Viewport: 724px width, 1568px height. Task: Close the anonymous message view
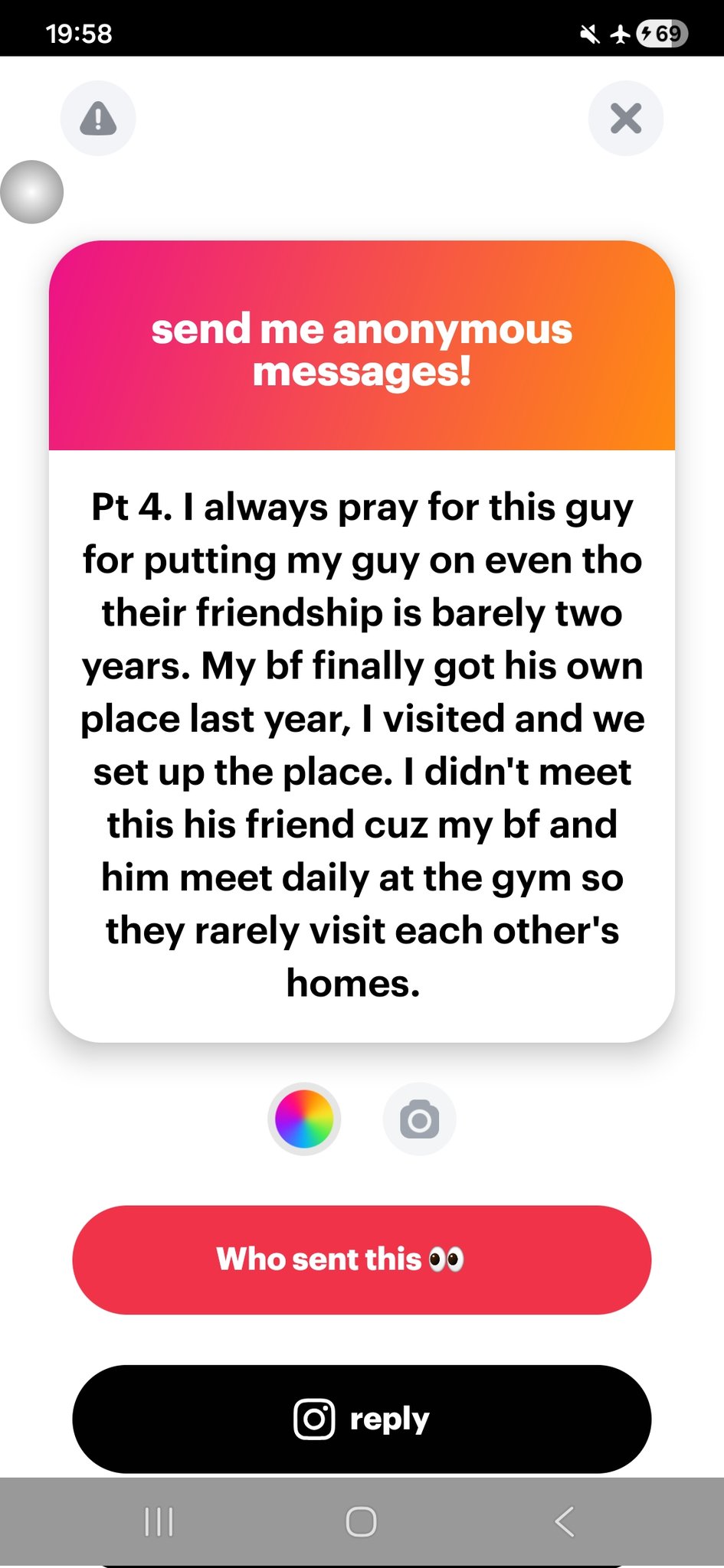coord(625,119)
